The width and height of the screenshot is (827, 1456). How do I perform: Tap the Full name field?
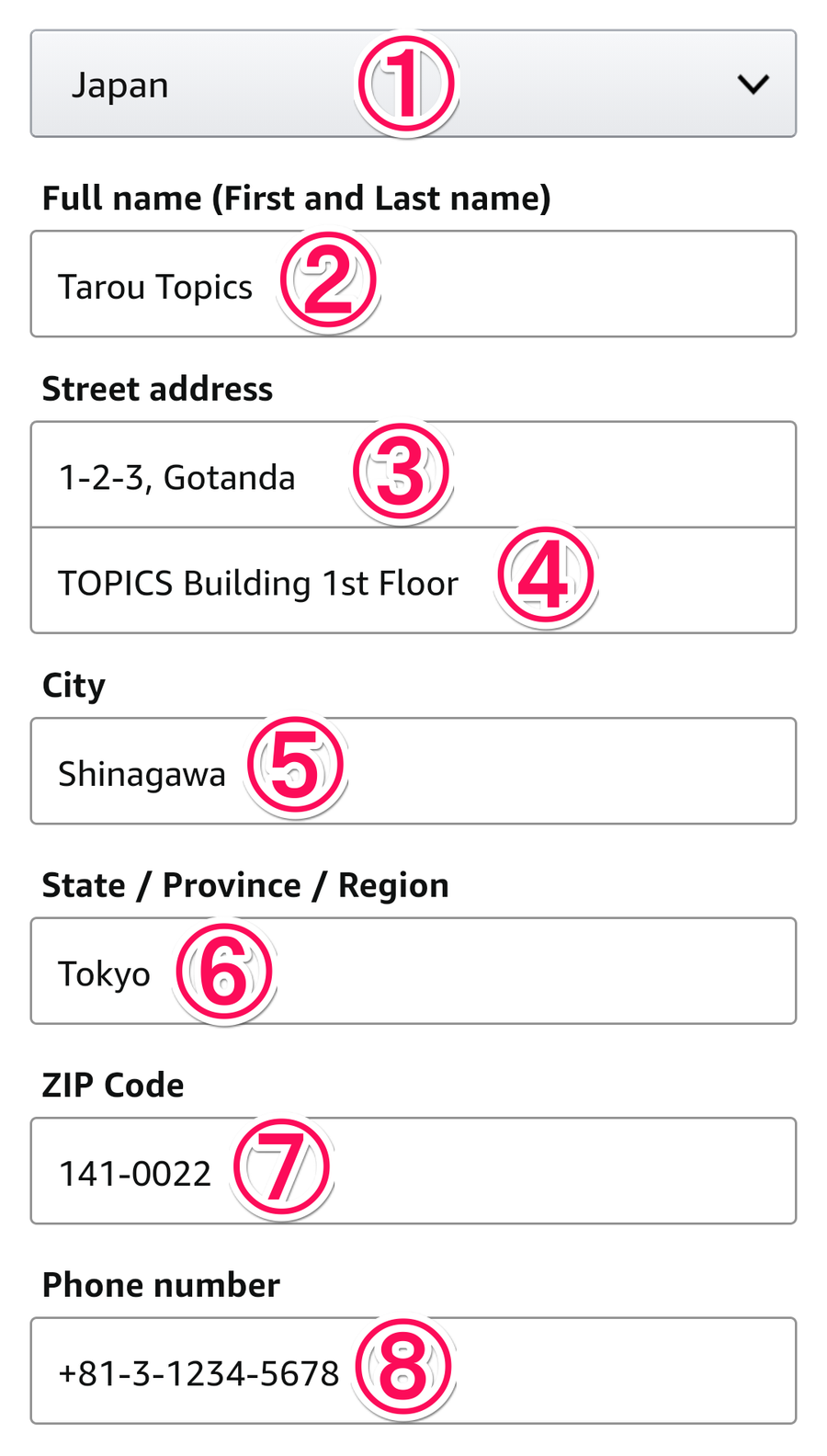(x=413, y=284)
